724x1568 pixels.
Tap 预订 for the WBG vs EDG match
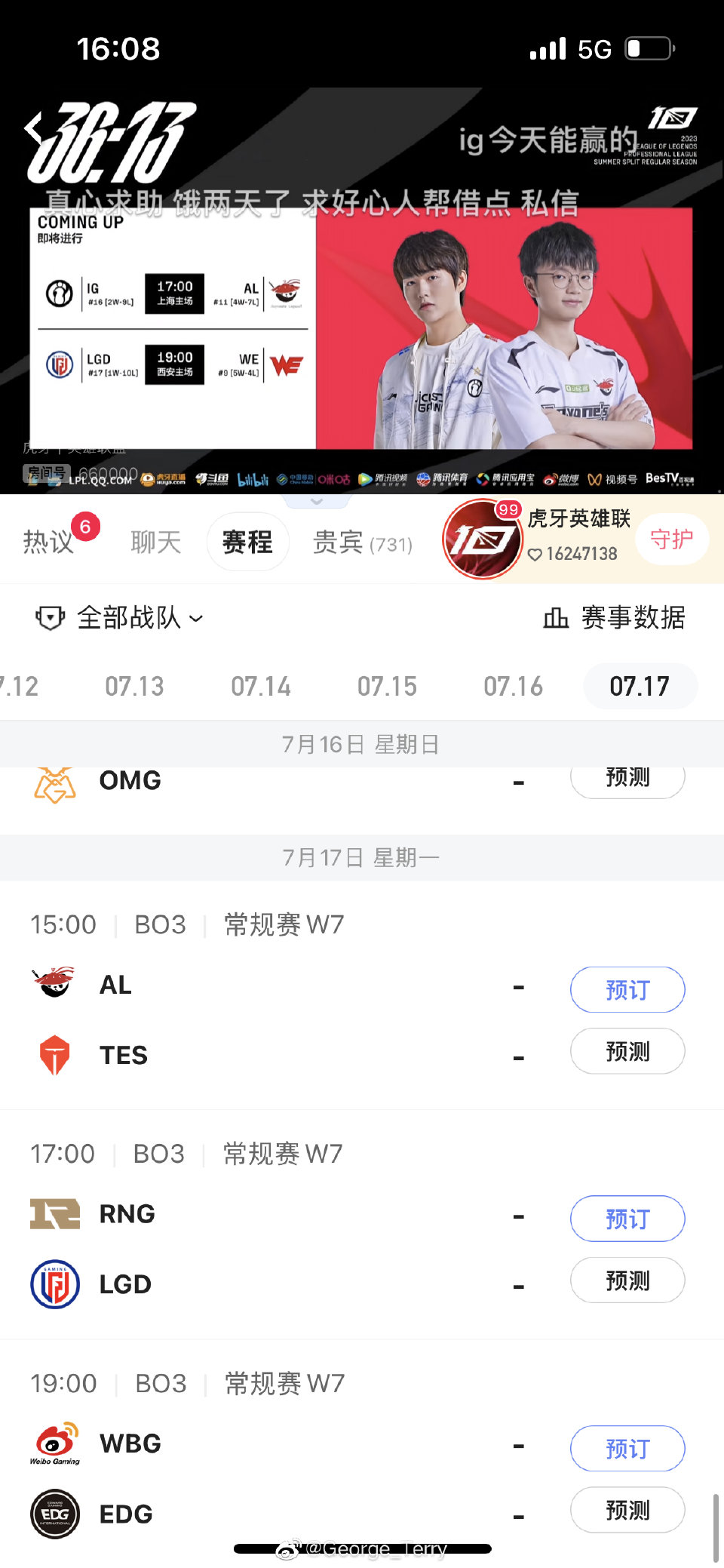click(x=627, y=1448)
